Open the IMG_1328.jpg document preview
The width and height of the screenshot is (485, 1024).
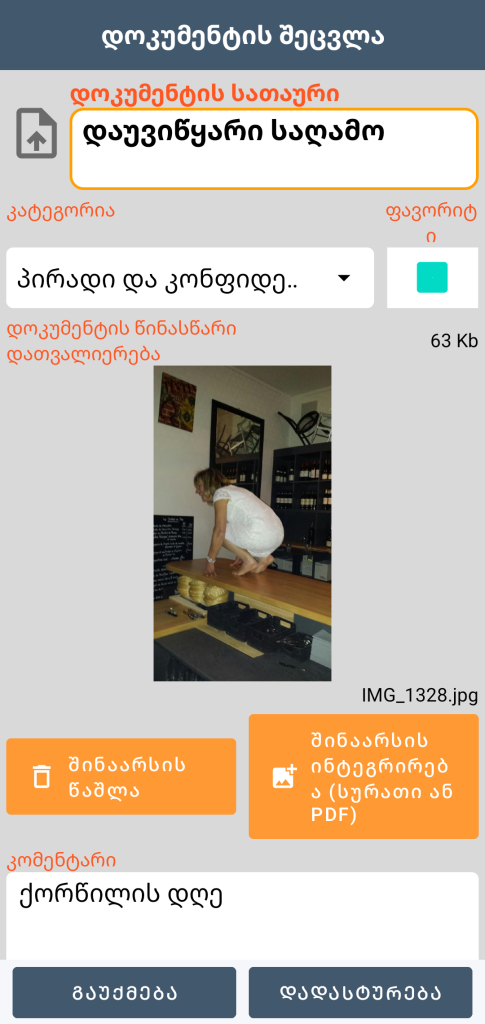tap(242, 523)
